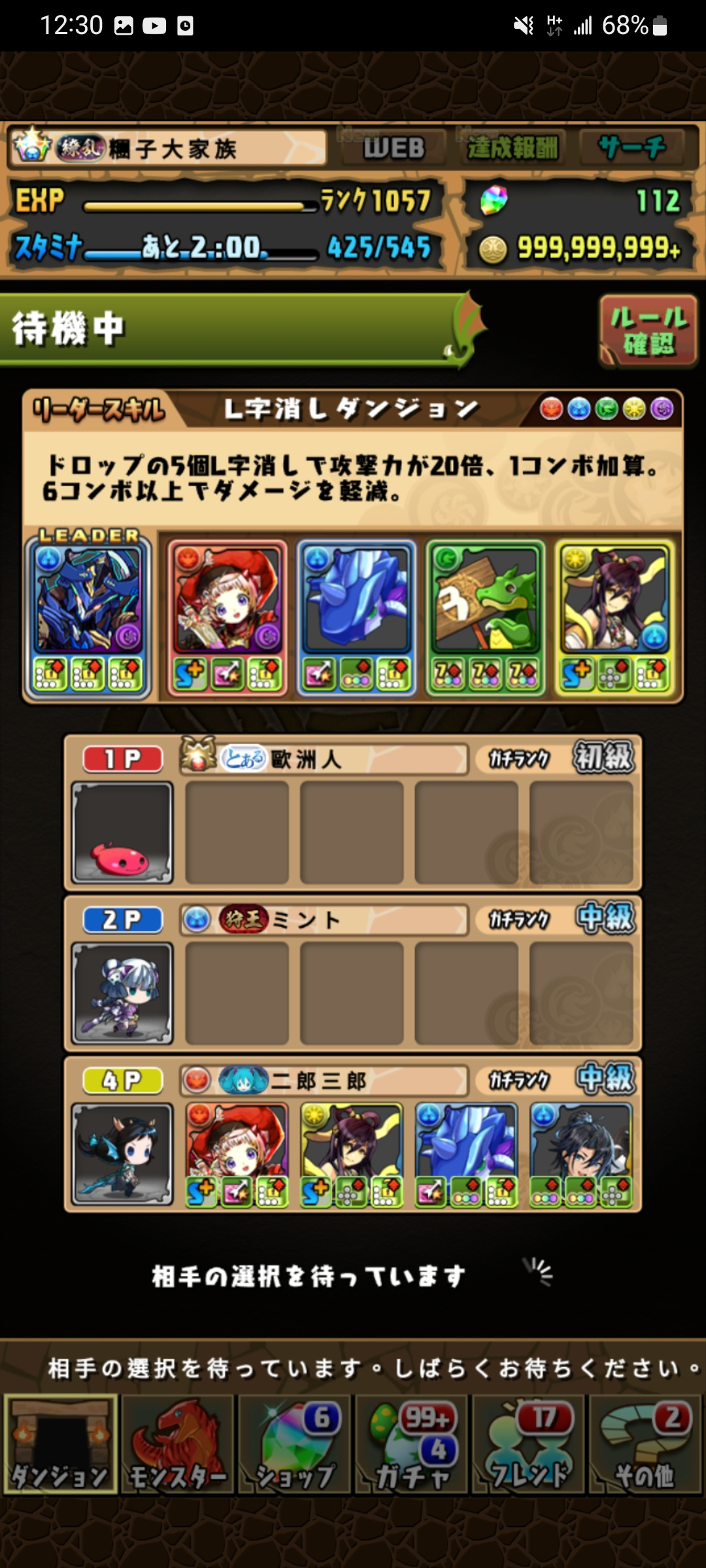Open the サーチ search button
This screenshot has height=1568, width=706.
(632, 148)
